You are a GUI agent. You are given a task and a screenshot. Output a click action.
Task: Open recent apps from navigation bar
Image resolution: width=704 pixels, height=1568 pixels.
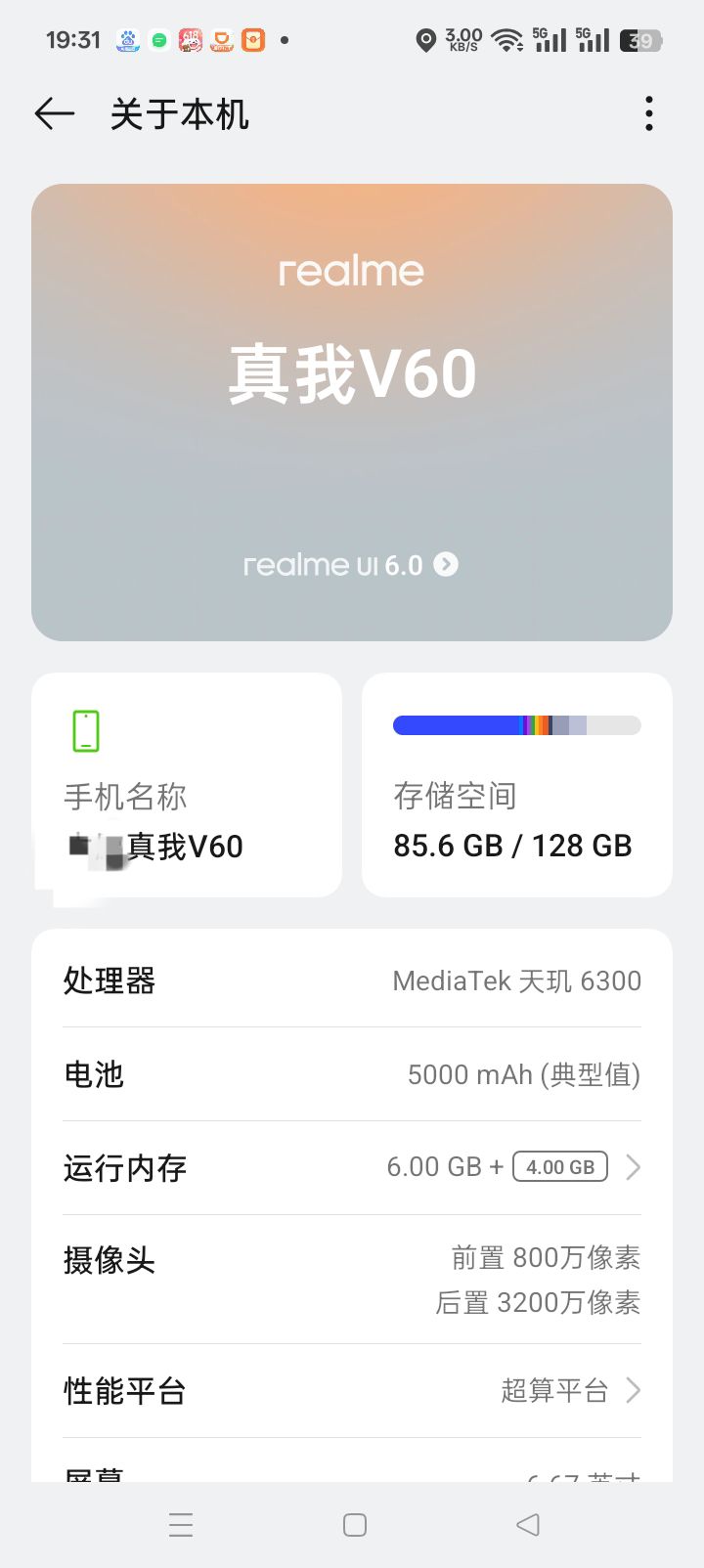click(181, 1525)
